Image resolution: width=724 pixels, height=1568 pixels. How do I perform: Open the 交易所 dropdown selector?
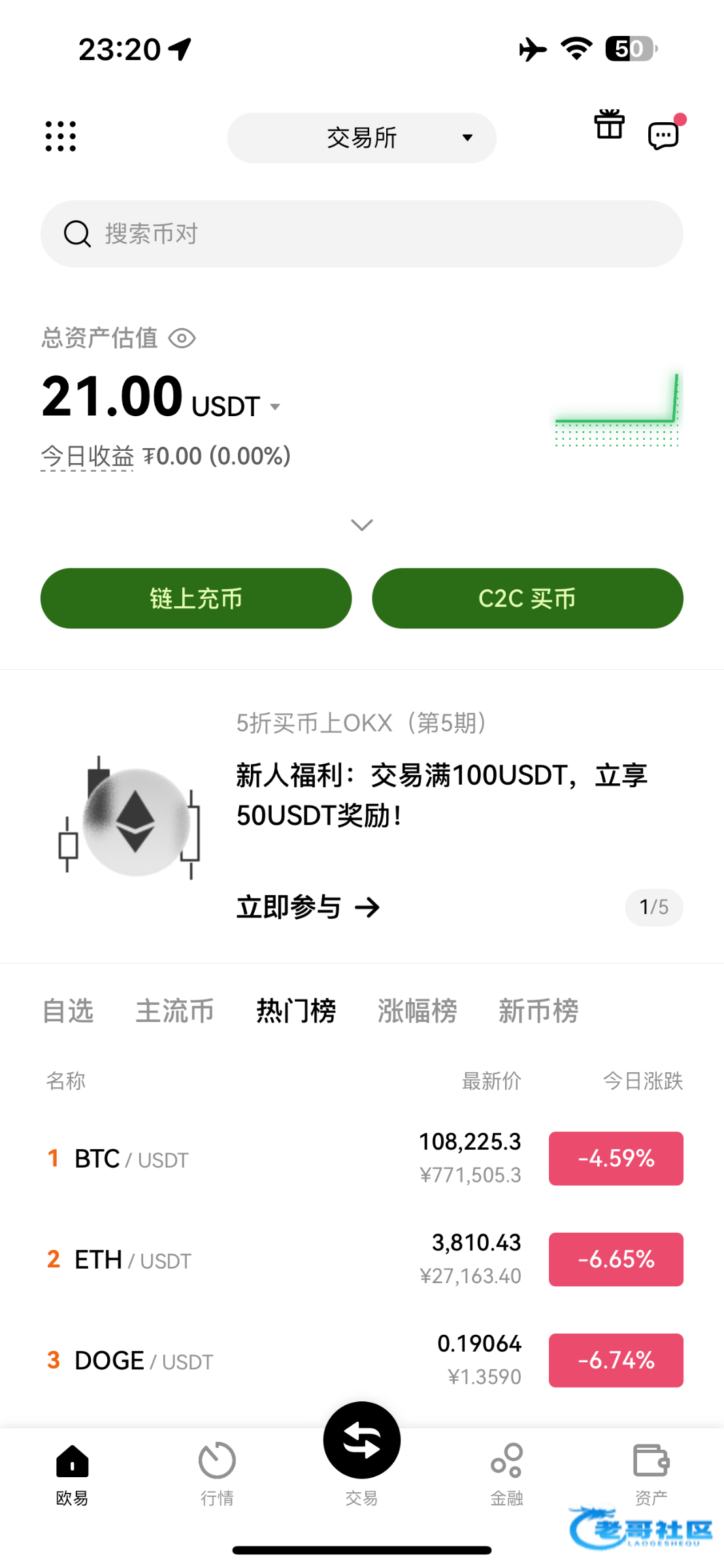click(x=361, y=138)
